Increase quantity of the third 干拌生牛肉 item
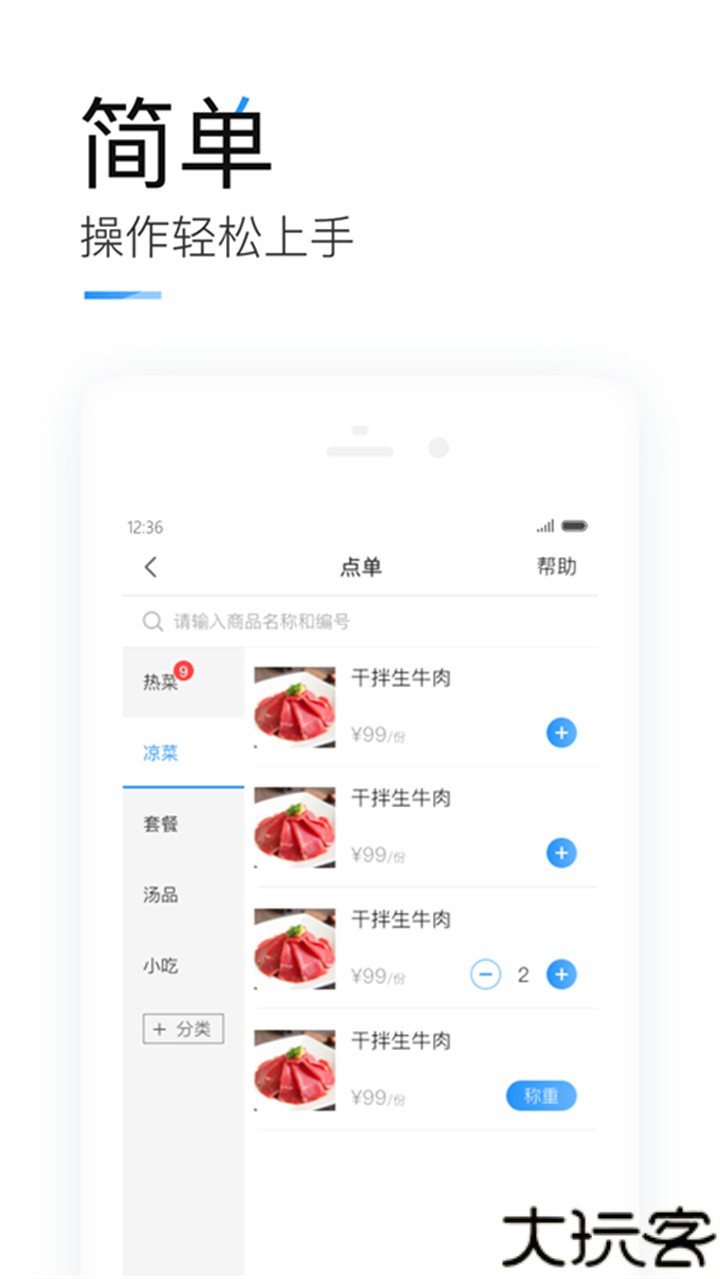This screenshot has height=1279, width=720. coord(561,974)
